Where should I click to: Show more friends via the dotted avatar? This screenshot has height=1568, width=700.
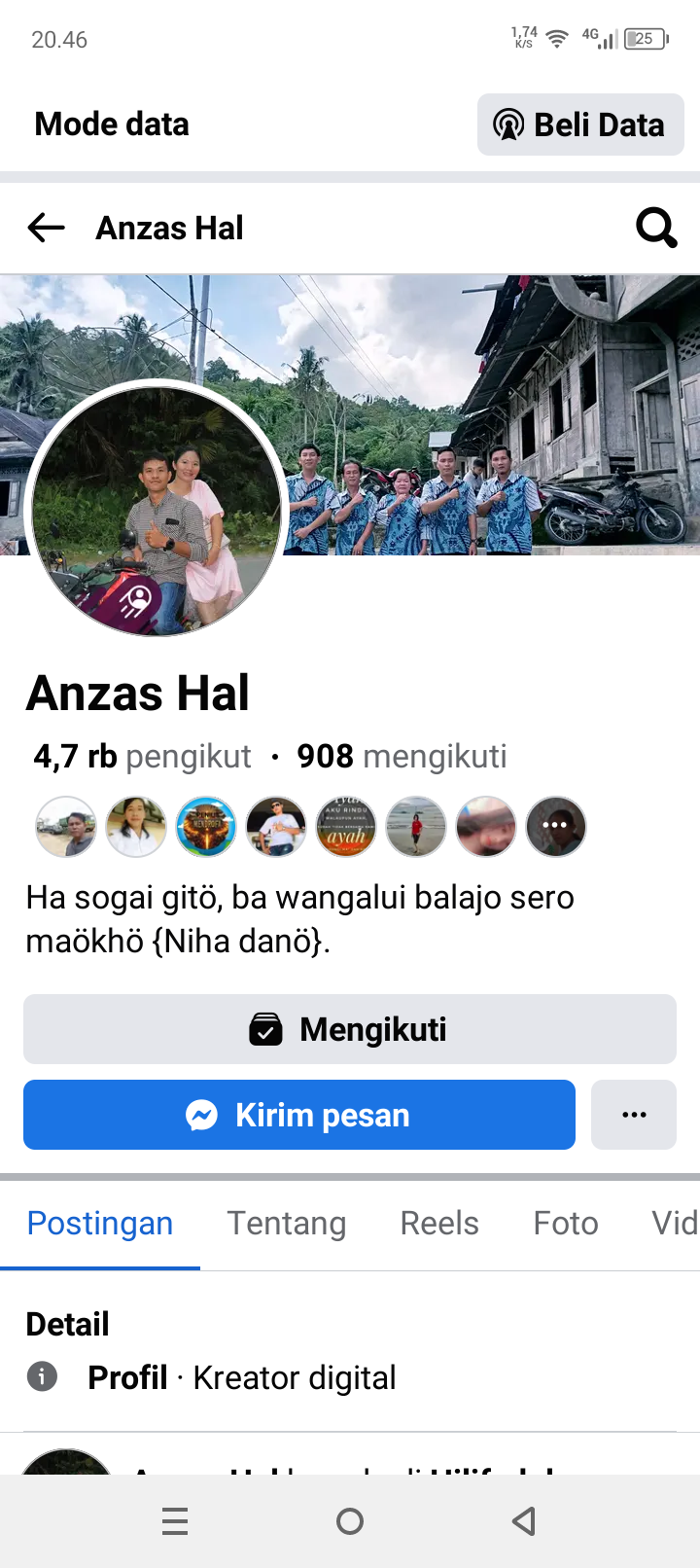556,826
